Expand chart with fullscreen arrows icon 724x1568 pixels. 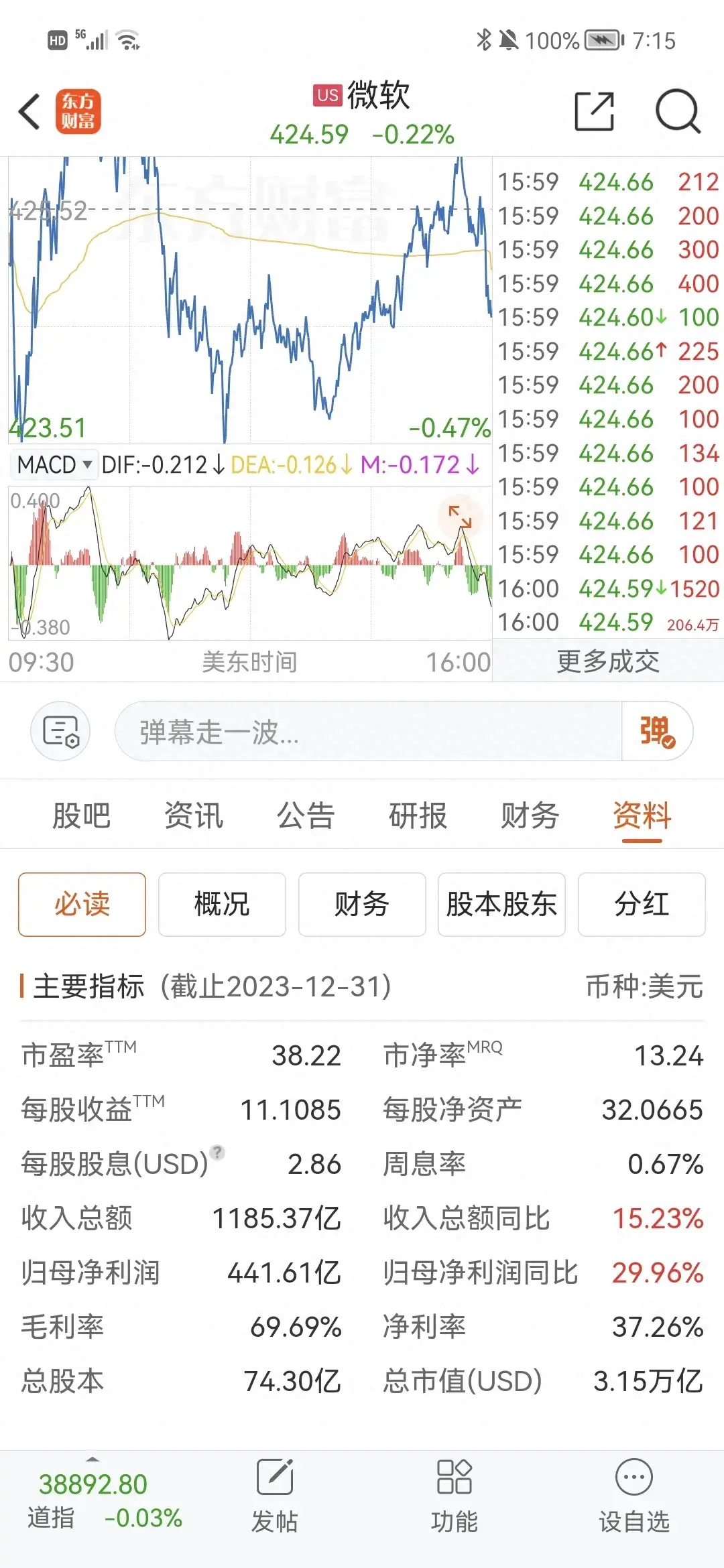click(459, 516)
